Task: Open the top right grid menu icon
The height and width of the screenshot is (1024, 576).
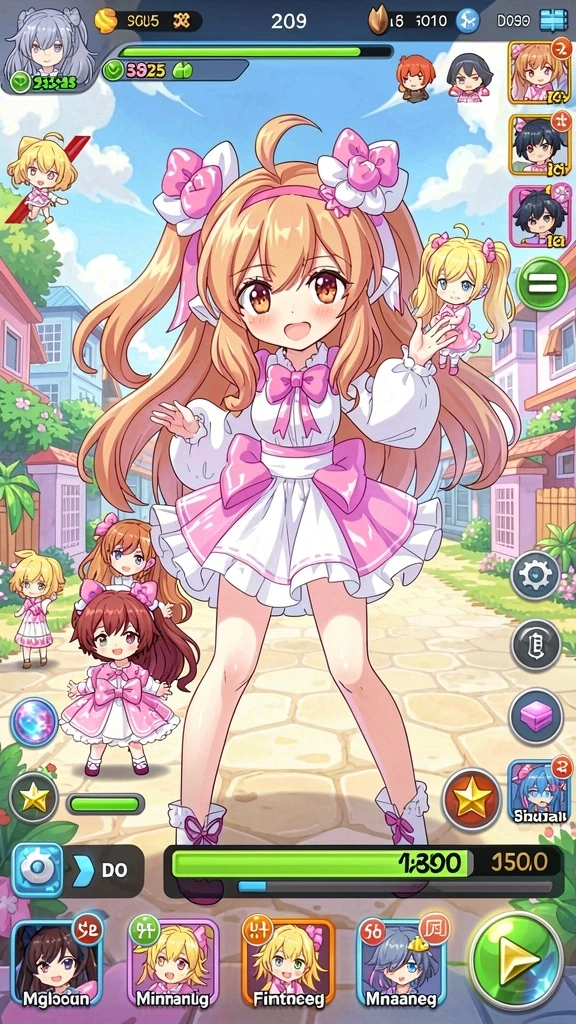Action: click(553, 20)
